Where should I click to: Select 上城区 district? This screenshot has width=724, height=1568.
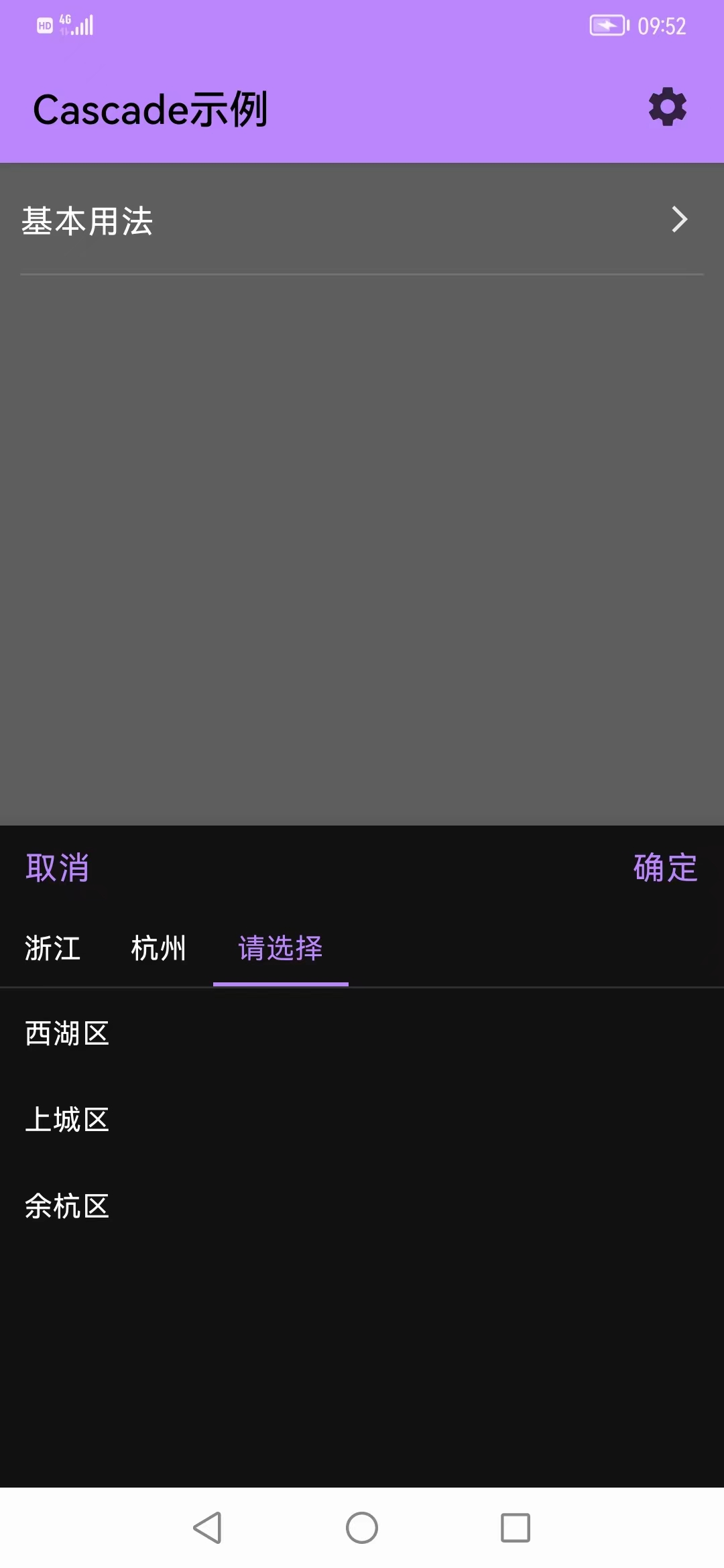coord(67,1120)
